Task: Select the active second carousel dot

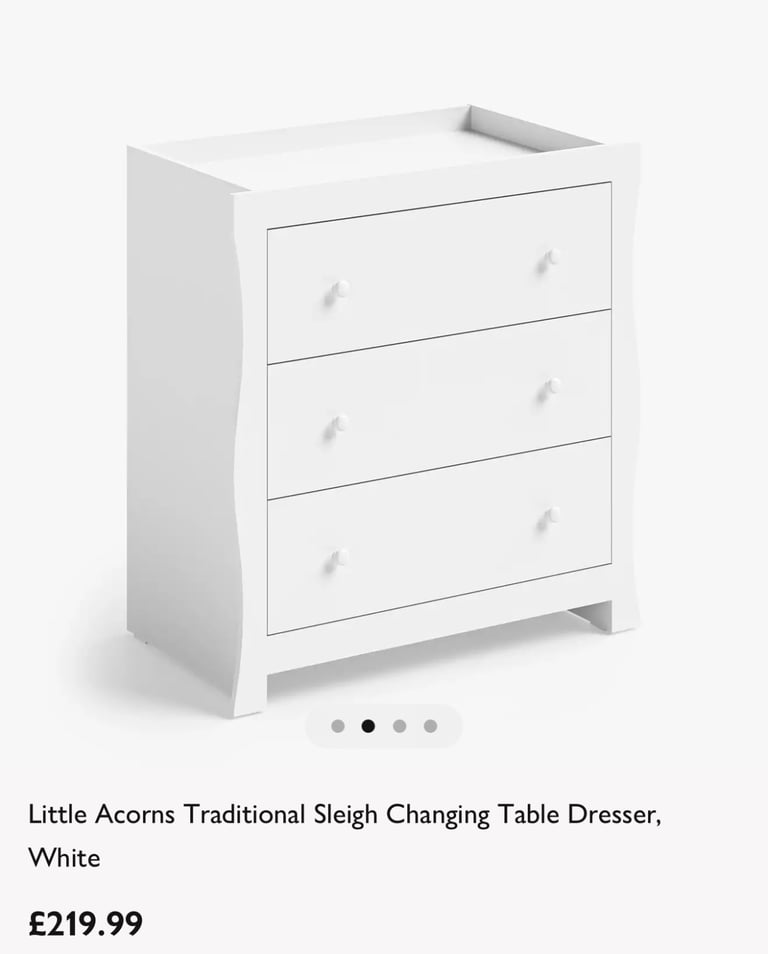Action: click(369, 727)
